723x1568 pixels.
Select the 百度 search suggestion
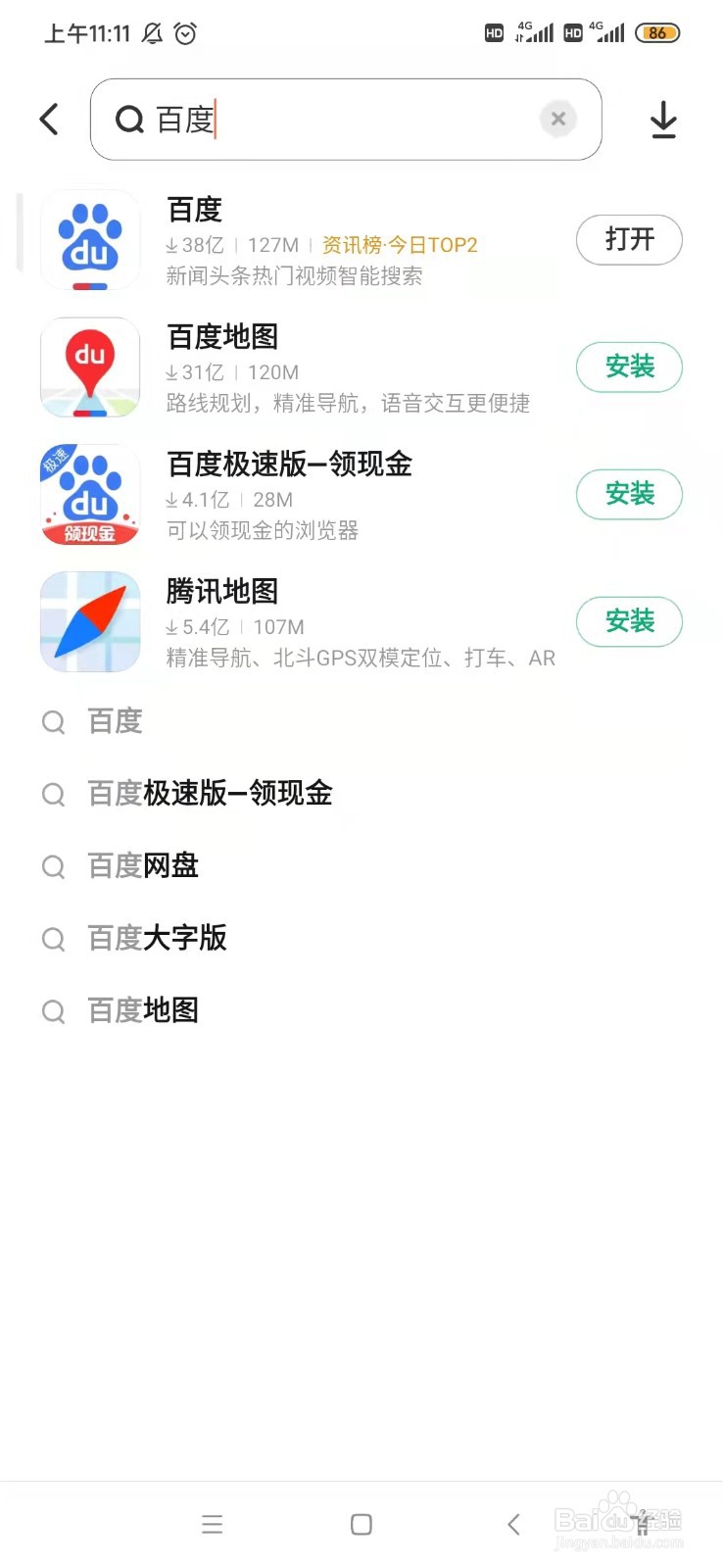pyautogui.click(x=116, y=722)
